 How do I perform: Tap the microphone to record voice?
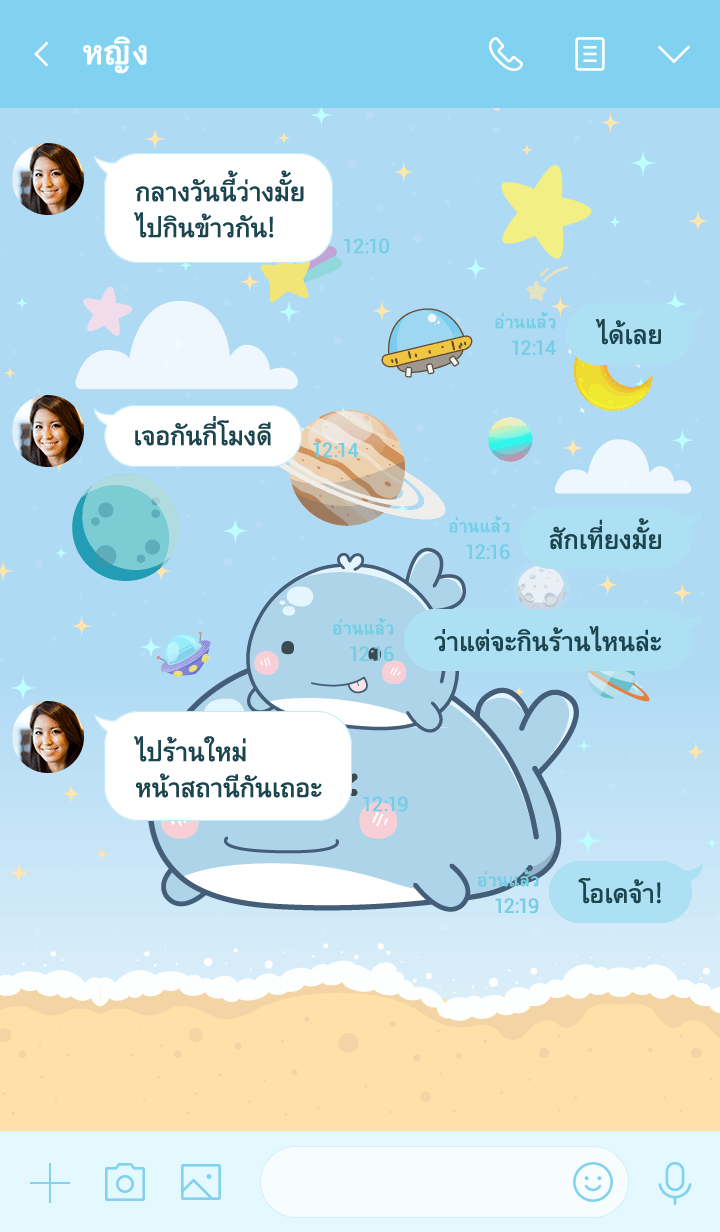[x=674, y=1183]
